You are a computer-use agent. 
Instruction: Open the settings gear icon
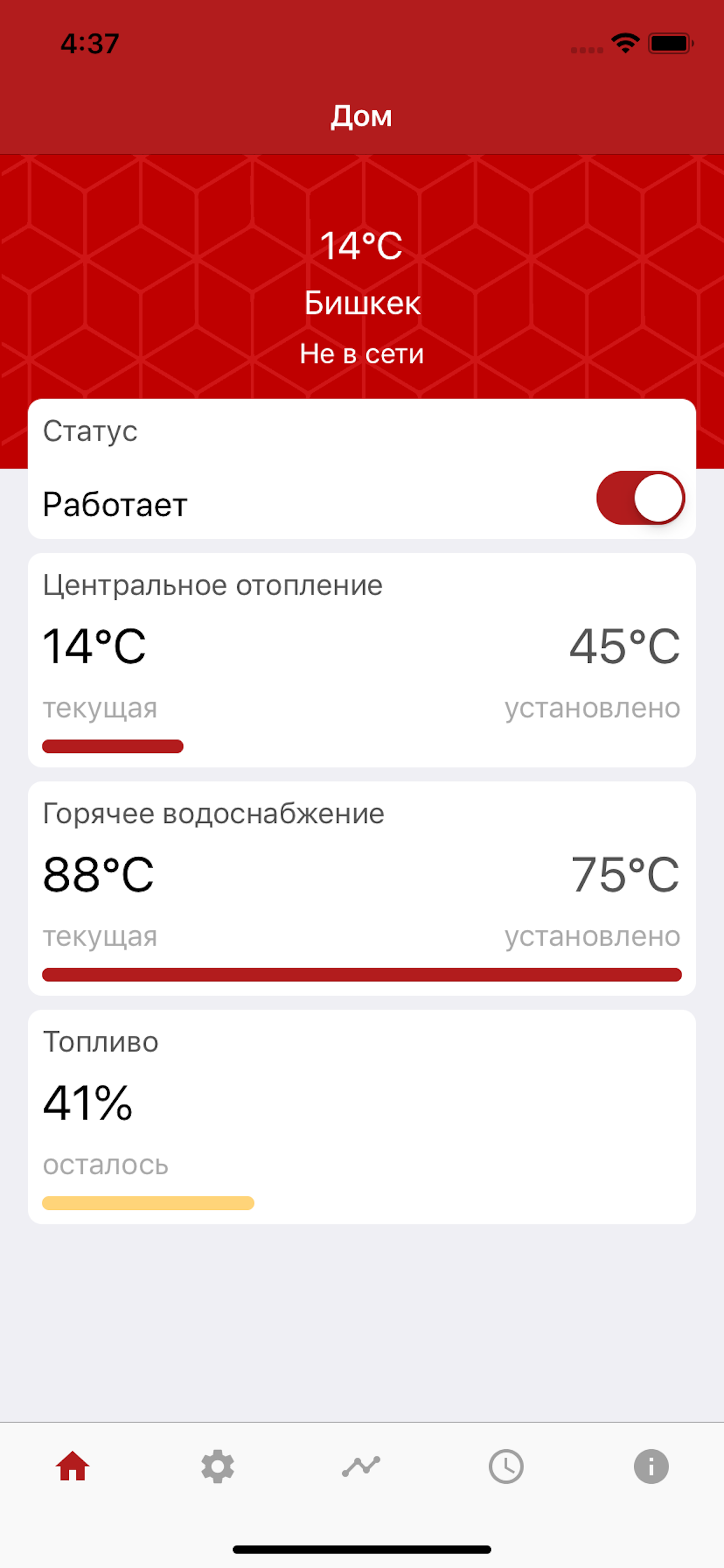click(217, 1467)
